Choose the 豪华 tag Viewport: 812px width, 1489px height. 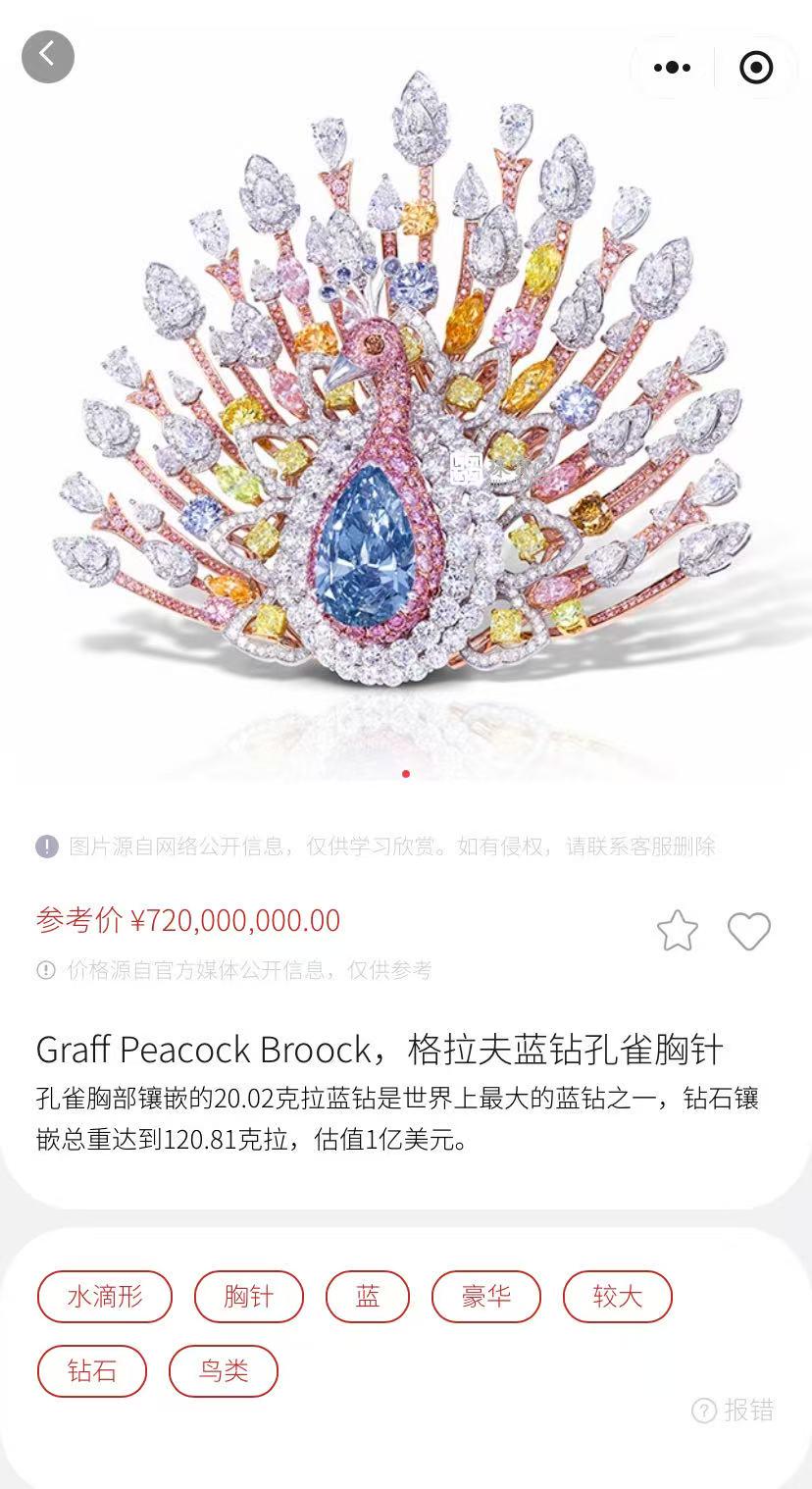(x=485, y=1297)
